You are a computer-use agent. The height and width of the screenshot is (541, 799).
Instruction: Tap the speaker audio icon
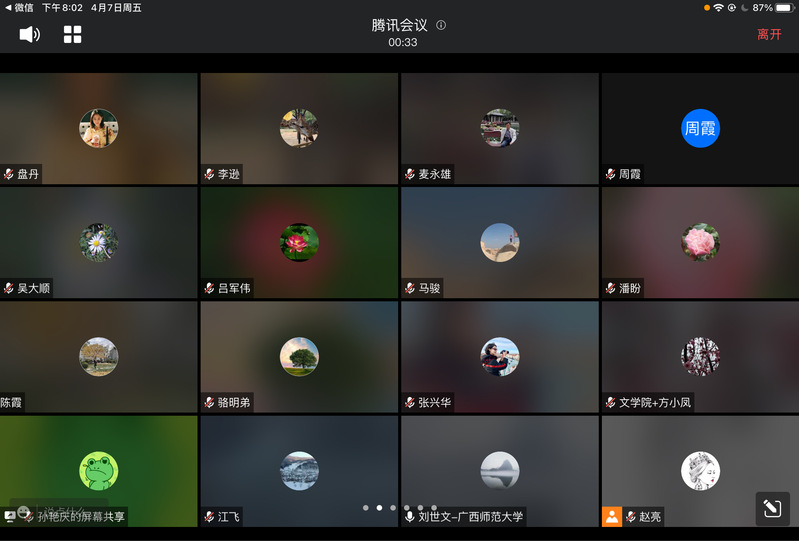[30, 34]
